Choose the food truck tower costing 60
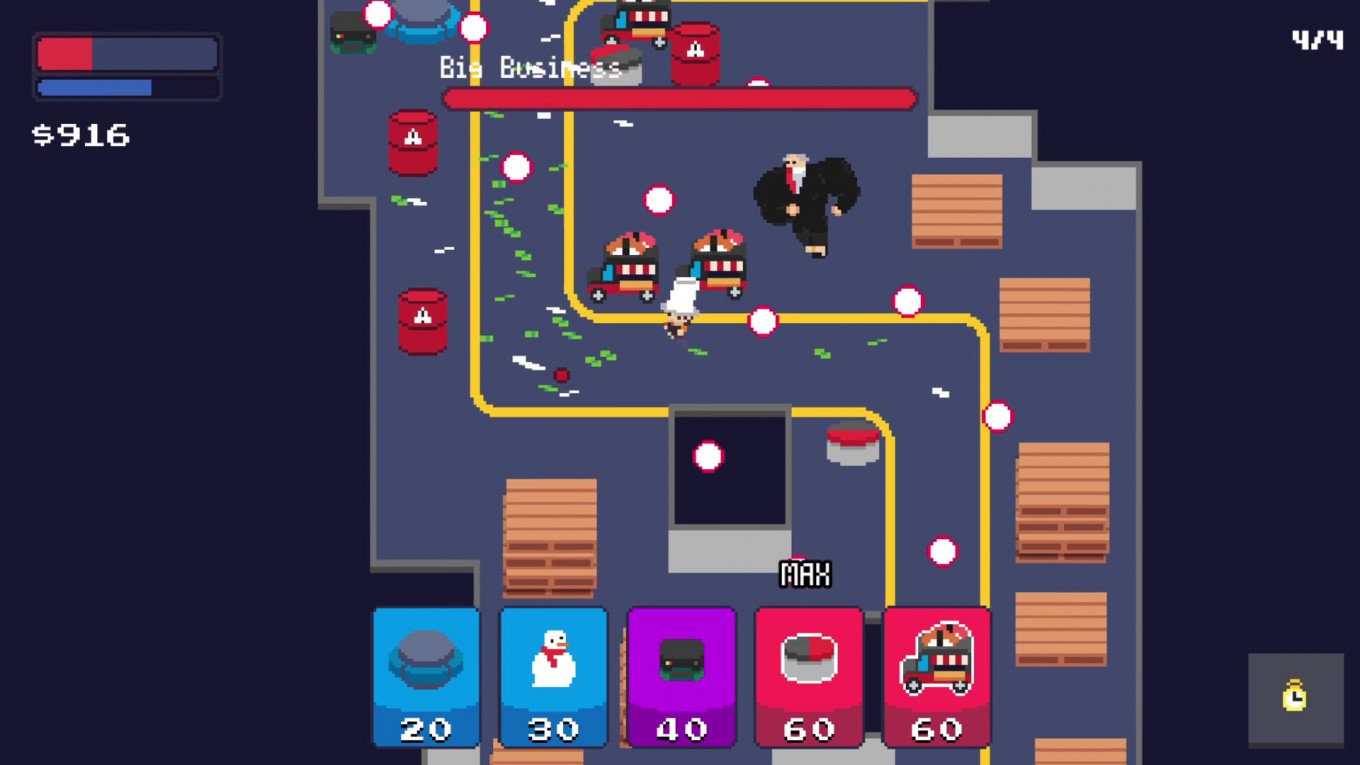Image resolution: width=1360 pixels, height=765 pixels. coord(937,677)
